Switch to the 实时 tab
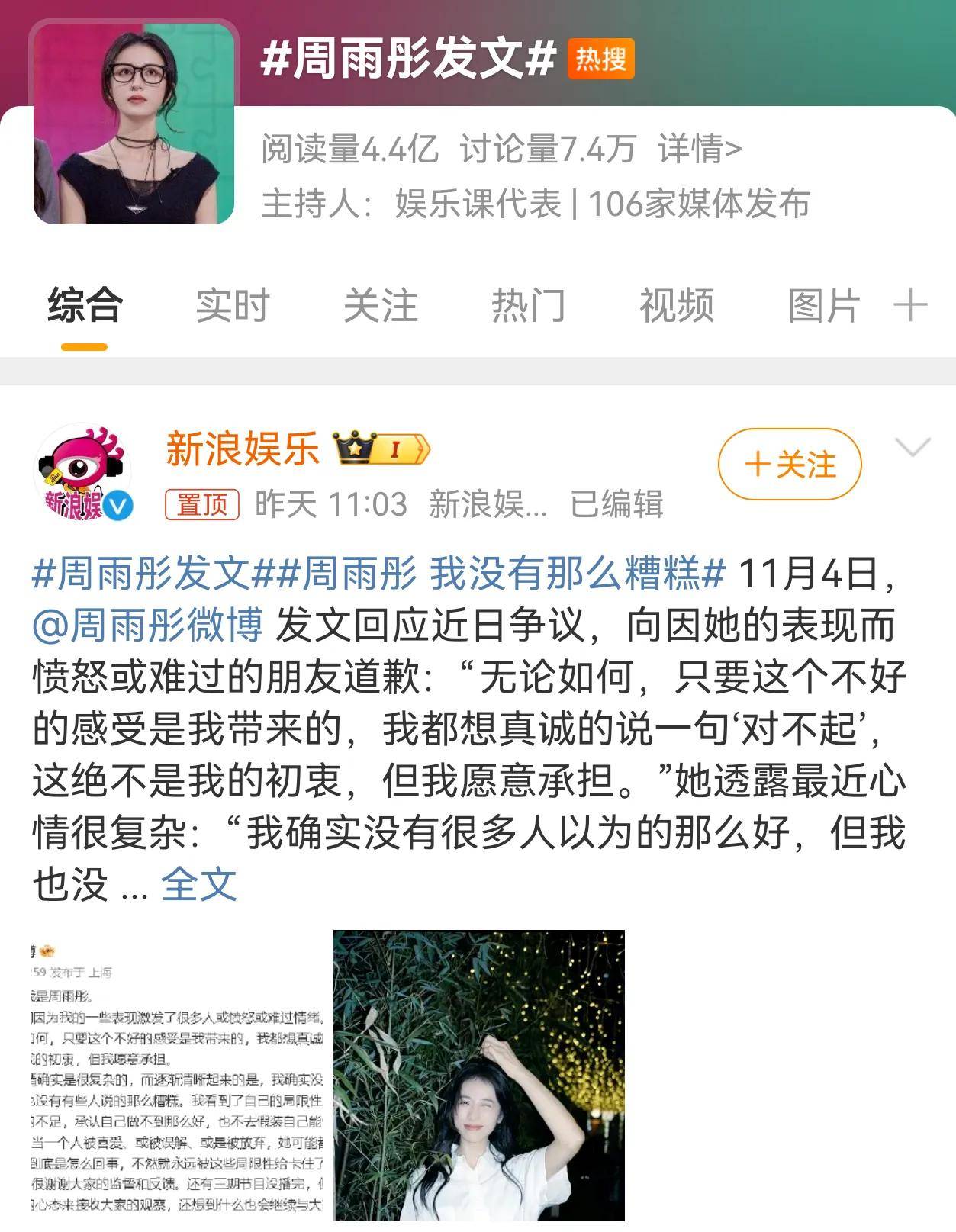This screenshot has width=956, height=1232. pyautogui.click(x=233, y=306)
